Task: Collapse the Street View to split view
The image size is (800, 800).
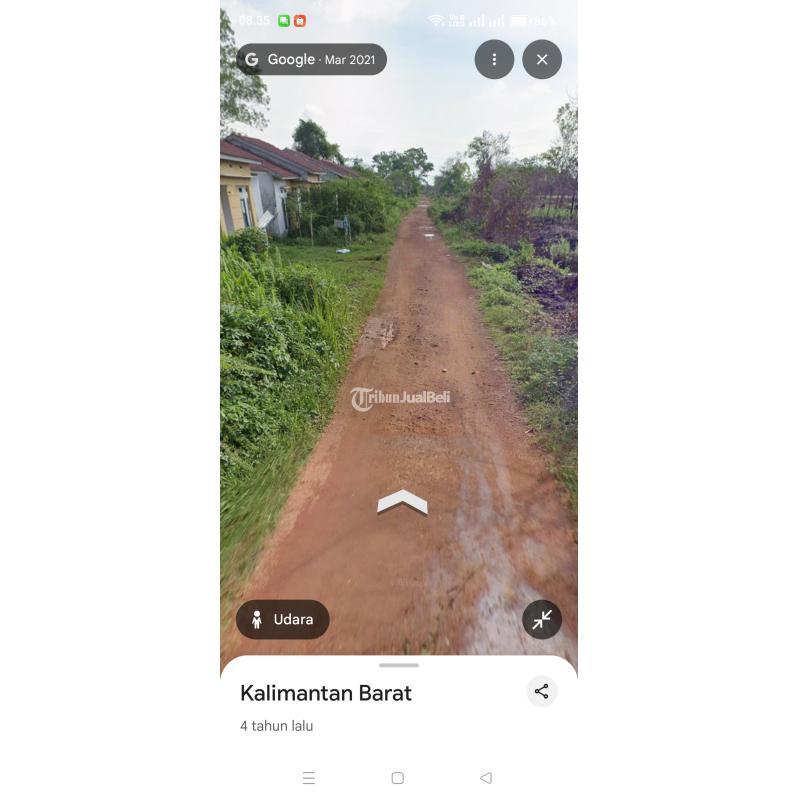Action: click(x=542, y=620)
